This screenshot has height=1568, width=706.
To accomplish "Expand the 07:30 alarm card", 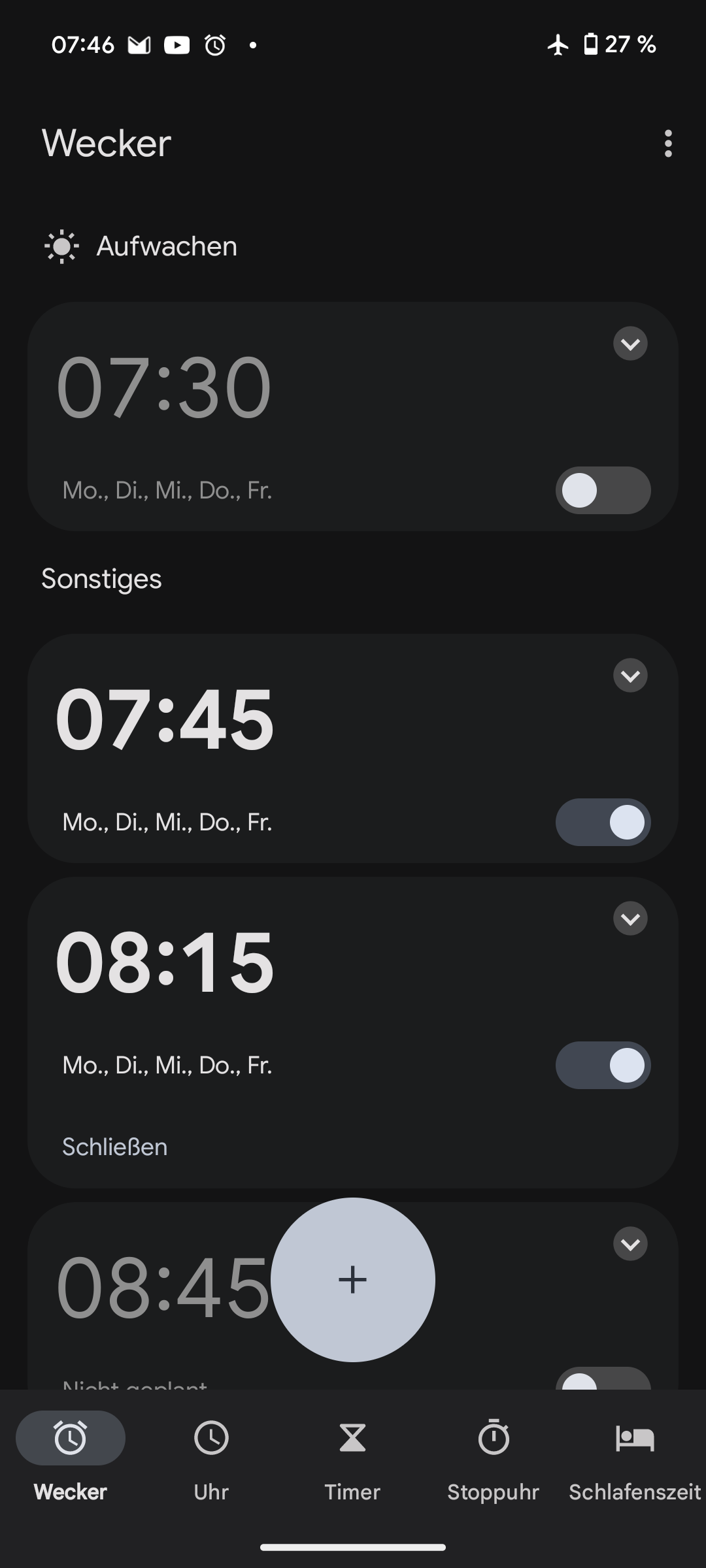I will click(x=630, y=344).
